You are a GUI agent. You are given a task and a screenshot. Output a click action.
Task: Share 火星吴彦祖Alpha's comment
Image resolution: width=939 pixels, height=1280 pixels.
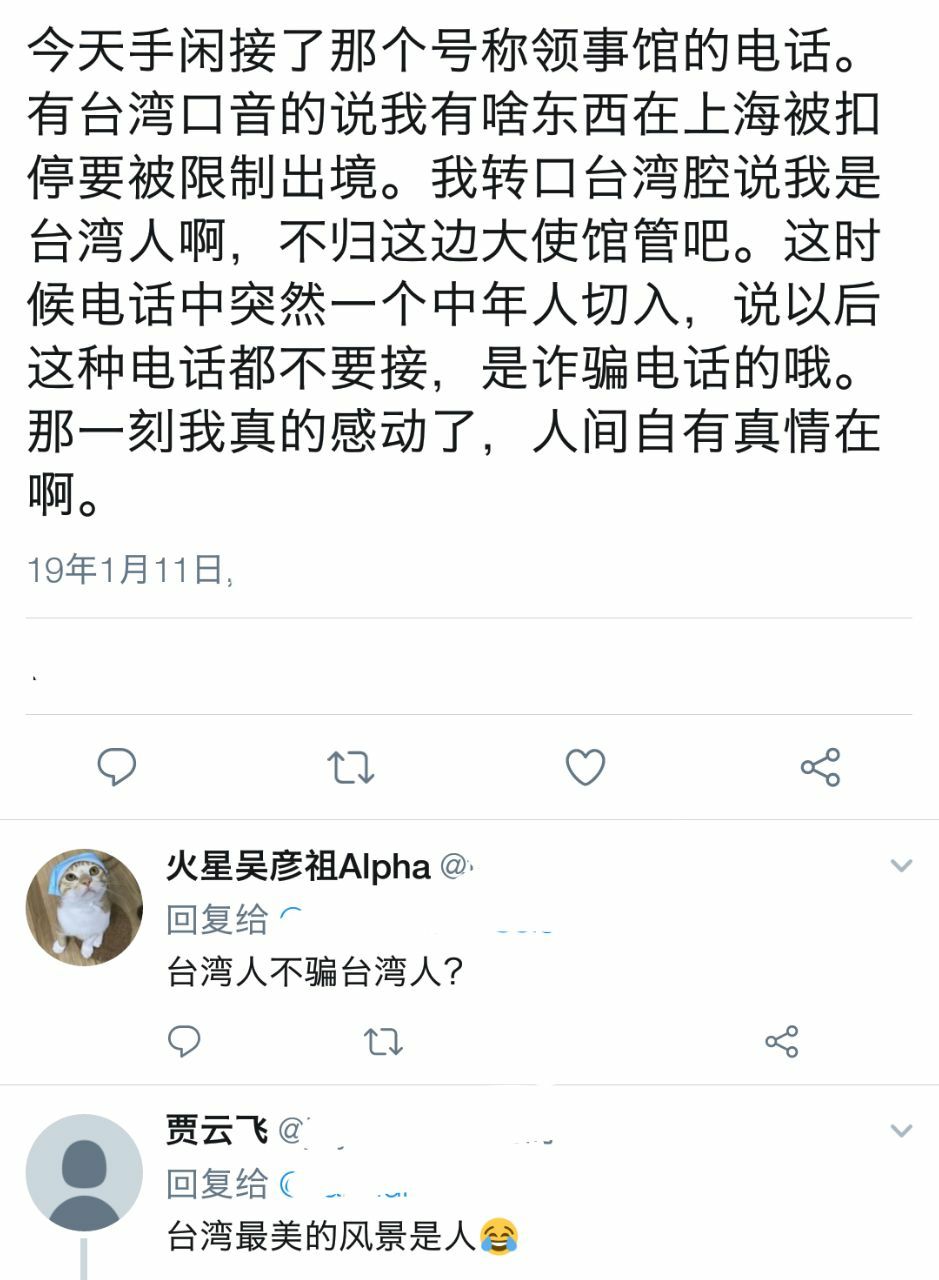point(781,1041)
